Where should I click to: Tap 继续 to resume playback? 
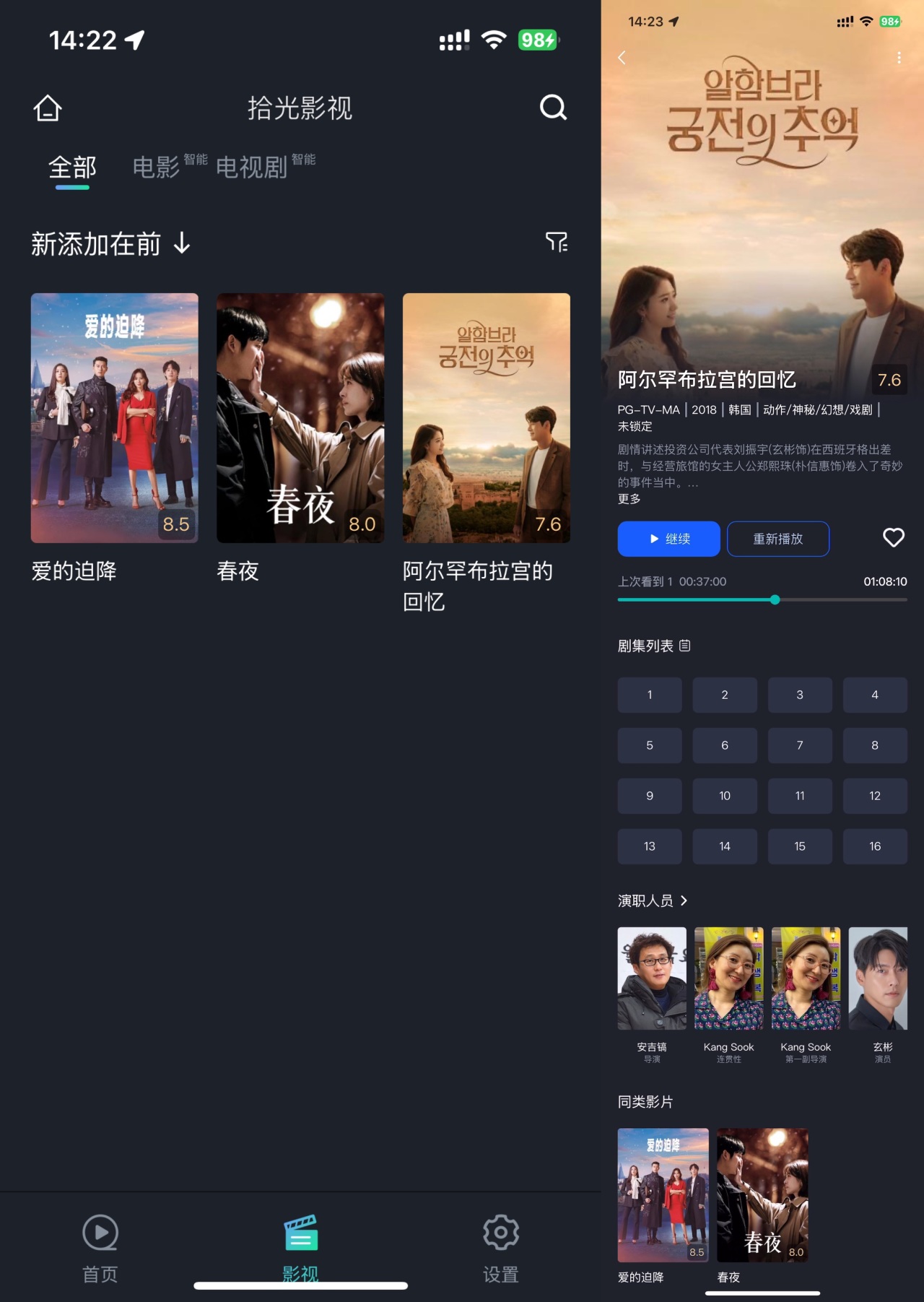click(668, 539)
